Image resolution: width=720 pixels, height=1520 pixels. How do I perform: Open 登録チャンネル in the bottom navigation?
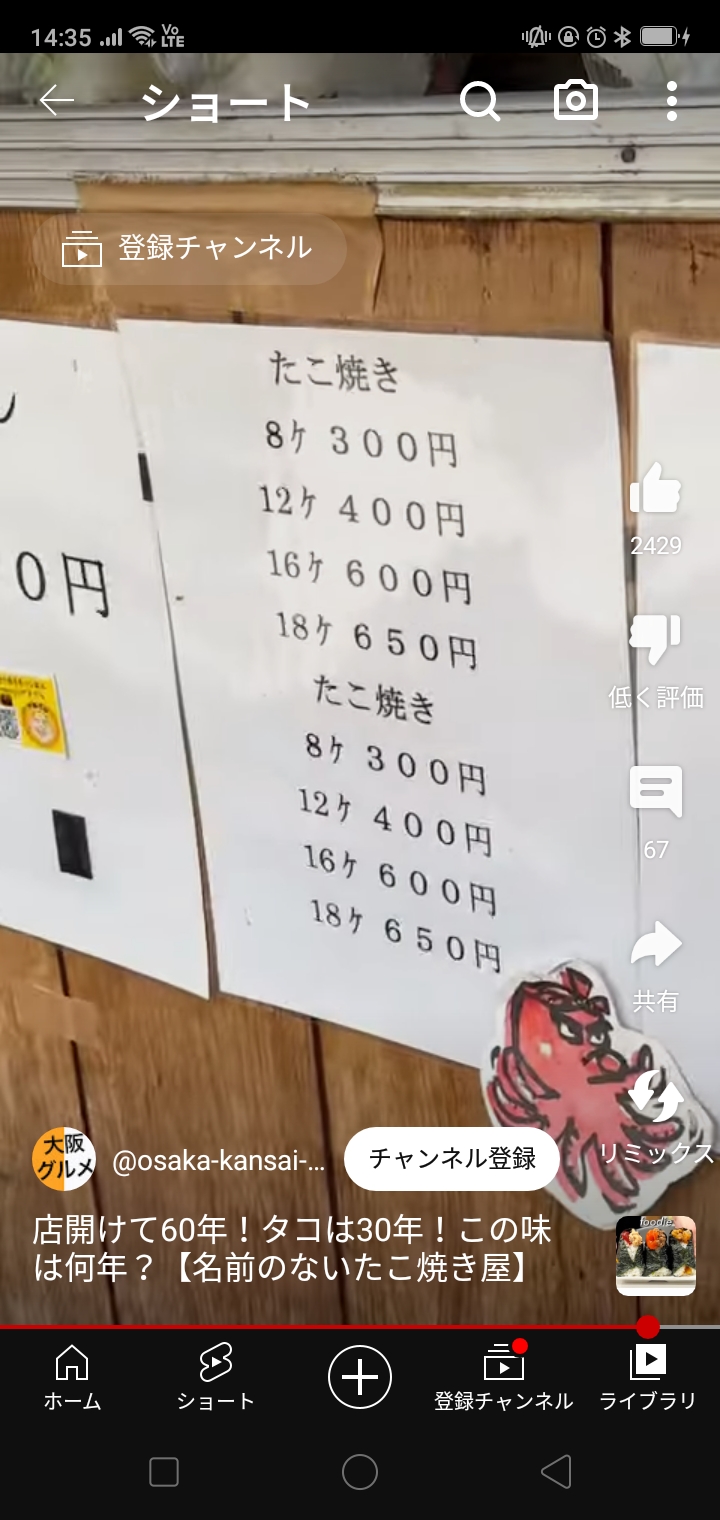tap(503, 1377)
